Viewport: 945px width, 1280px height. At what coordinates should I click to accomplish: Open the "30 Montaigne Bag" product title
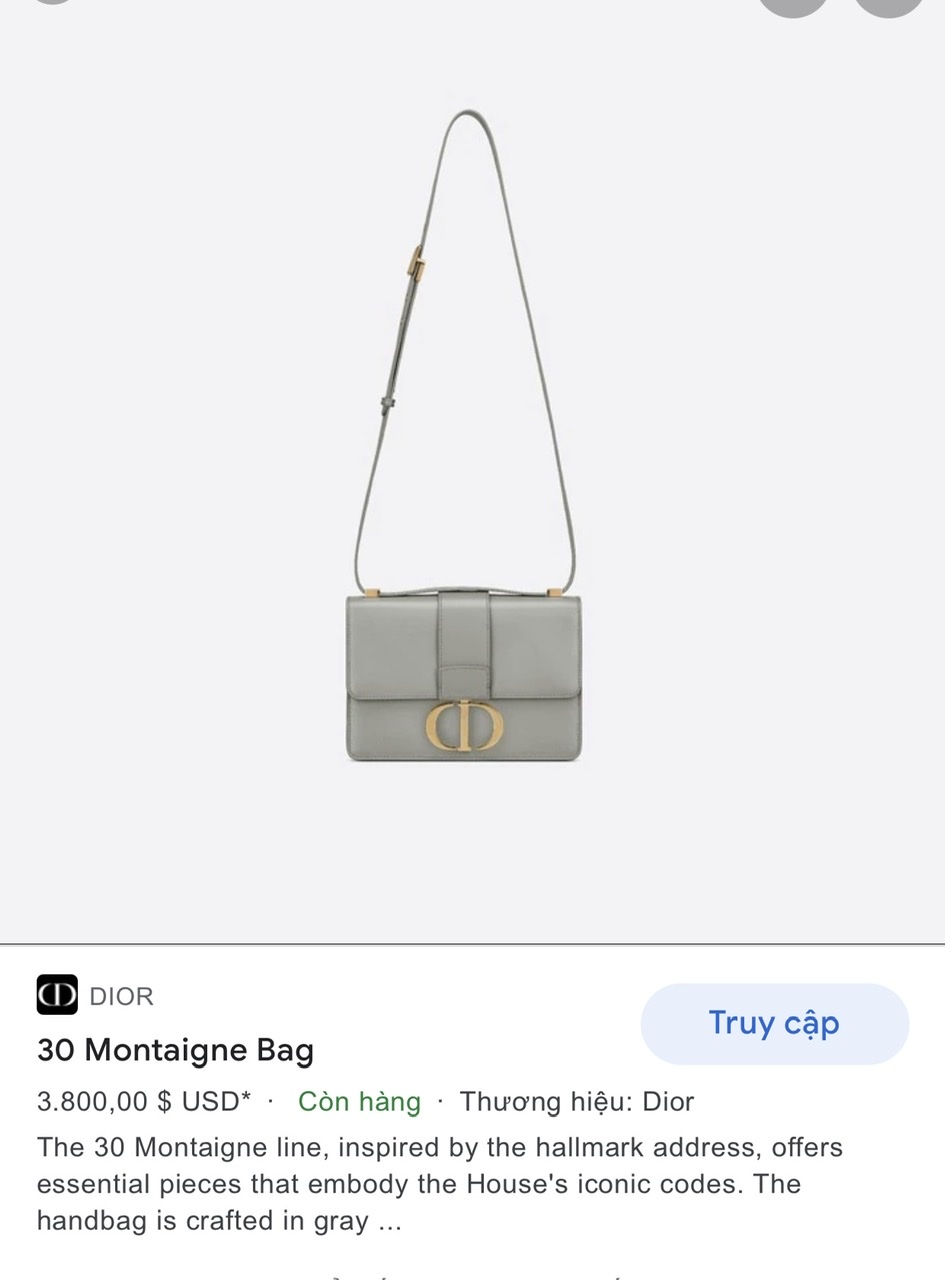(x=176, y=1051)
